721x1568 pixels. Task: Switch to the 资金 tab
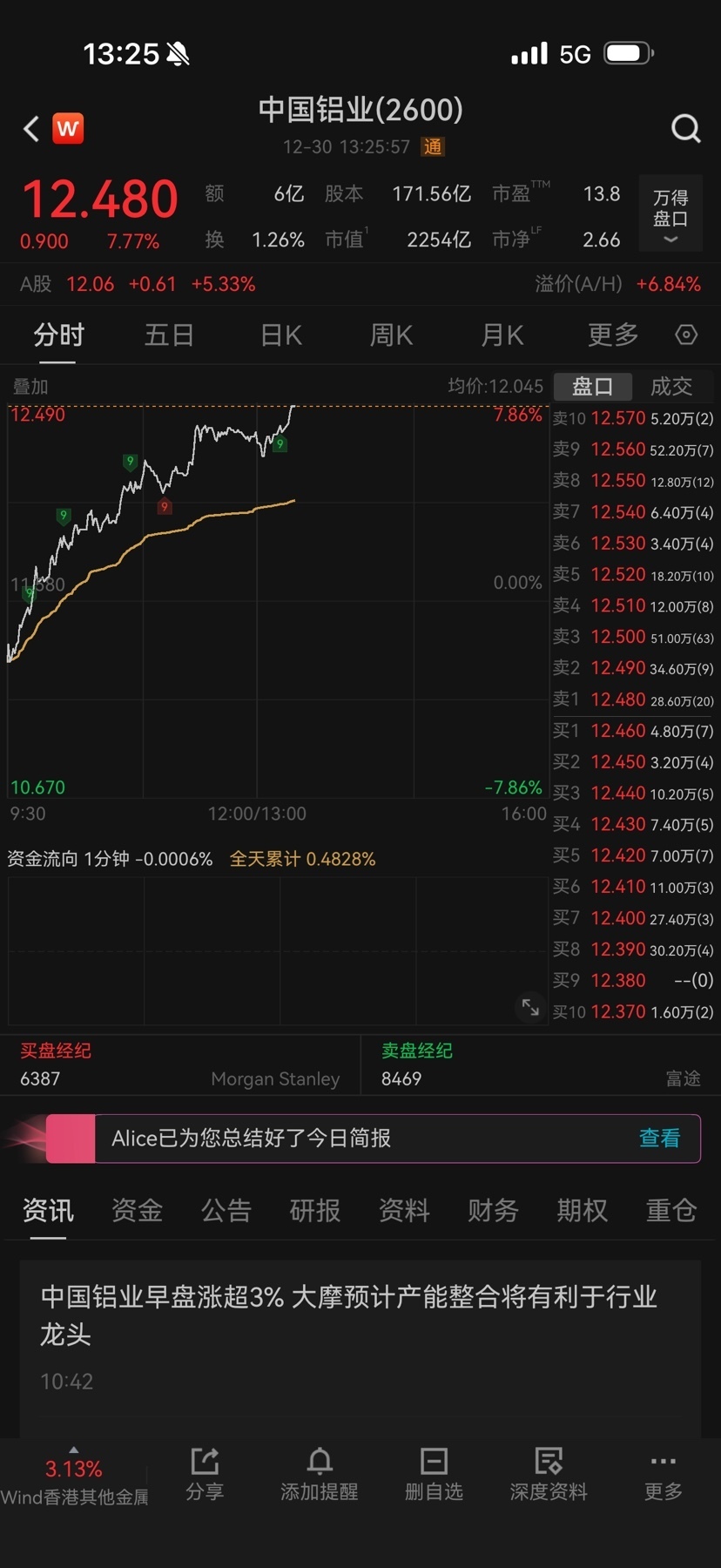coord(137,1210)
